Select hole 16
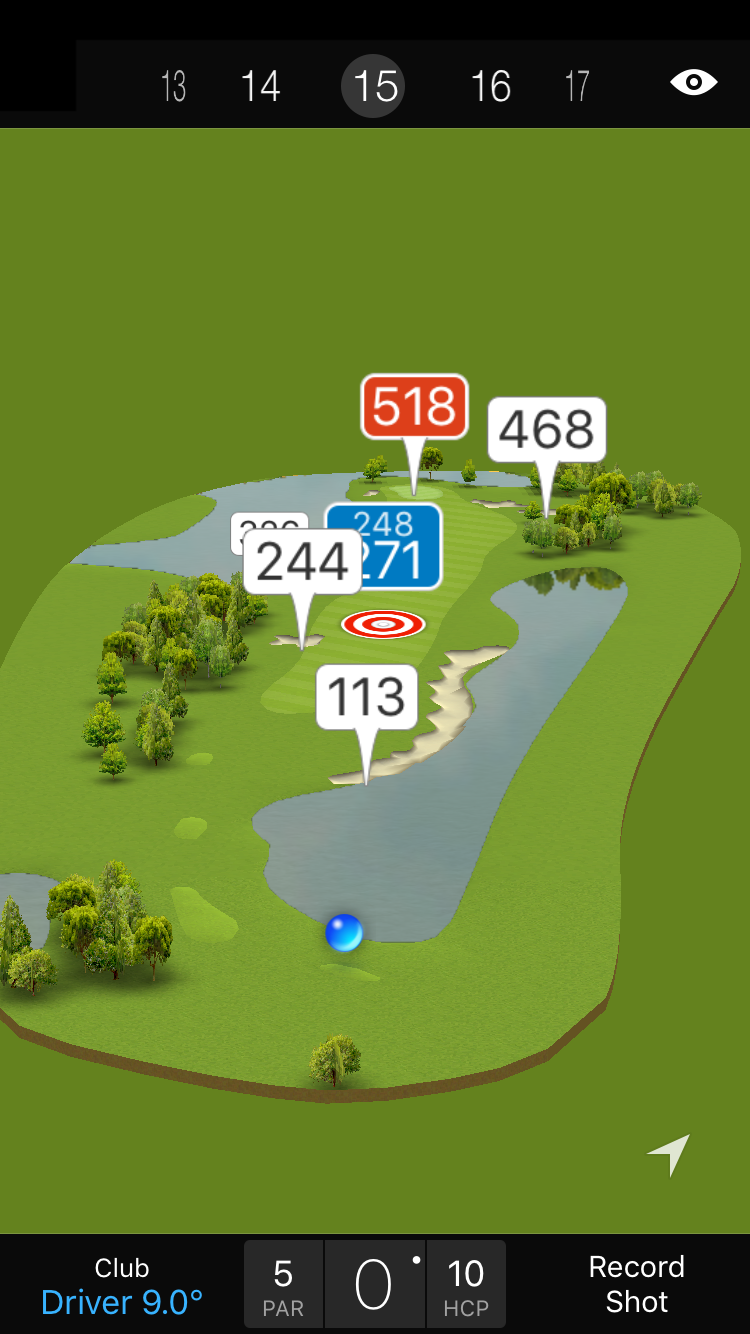 (x=491, y=86)
